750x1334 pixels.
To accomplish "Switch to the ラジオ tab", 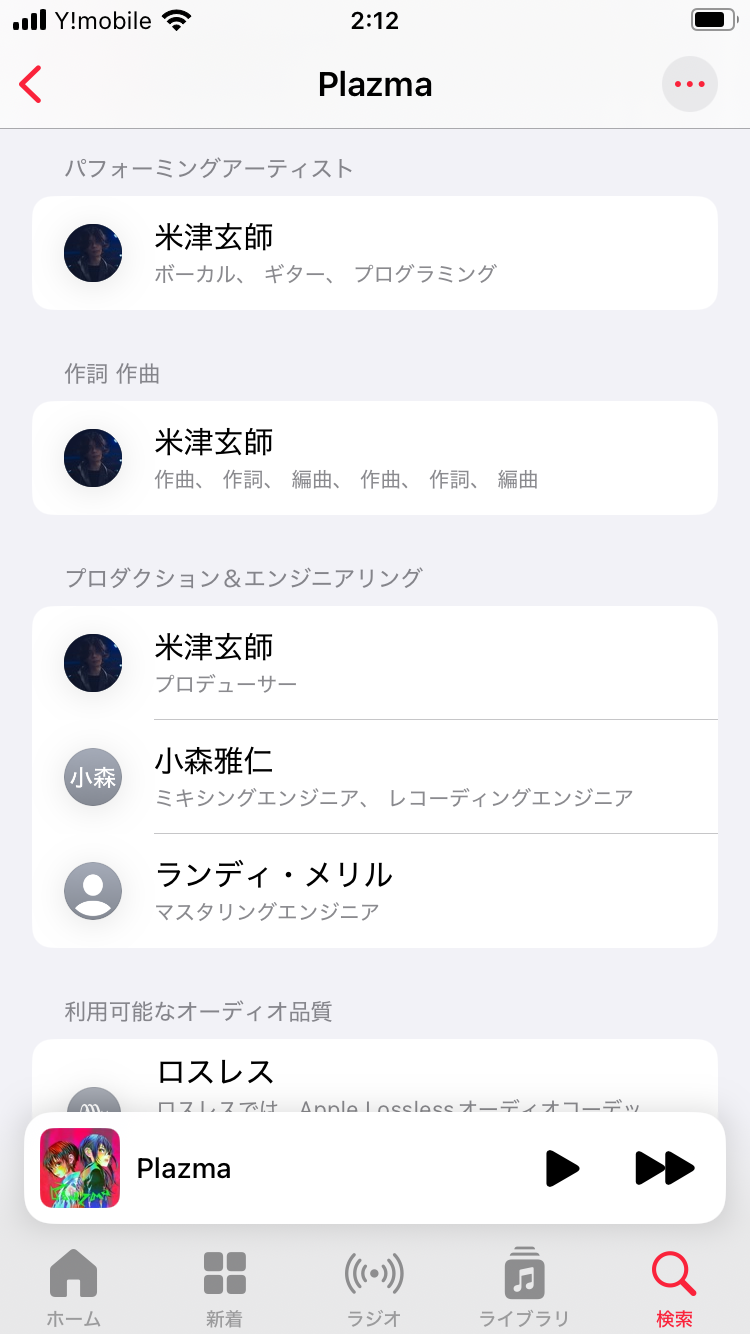I will coord(374,1288).
